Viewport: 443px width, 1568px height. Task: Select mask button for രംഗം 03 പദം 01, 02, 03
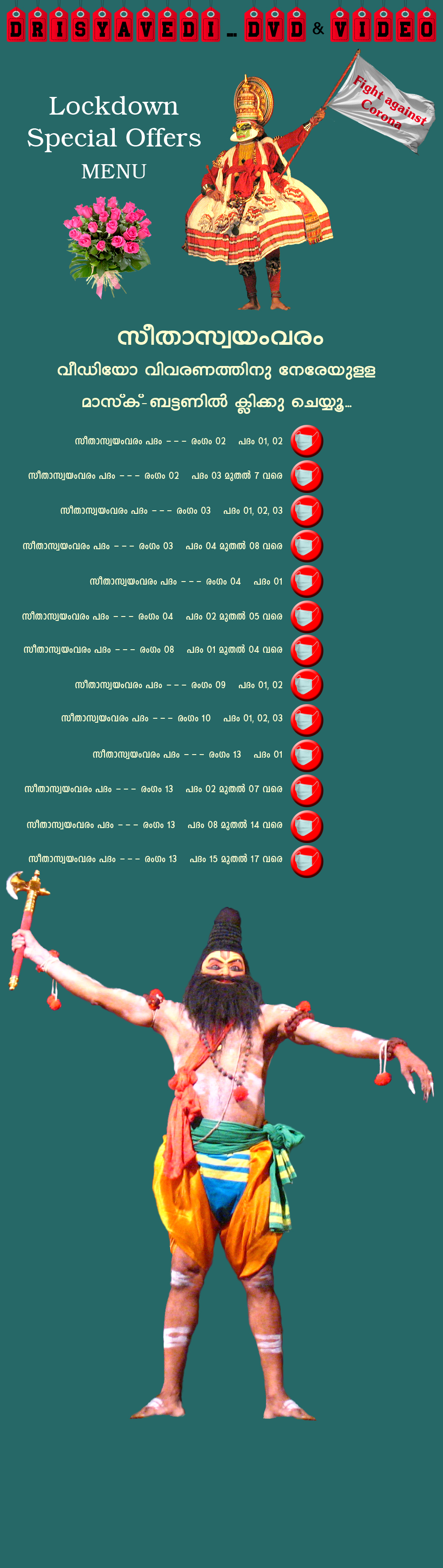coord(307,511)
